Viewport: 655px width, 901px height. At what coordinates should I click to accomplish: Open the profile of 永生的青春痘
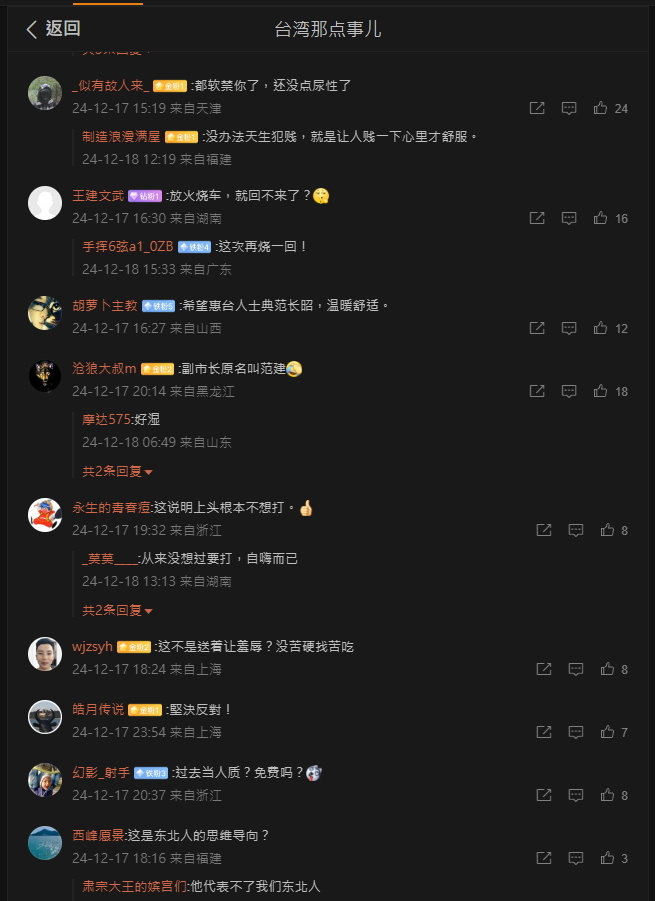tap(111, 508)
